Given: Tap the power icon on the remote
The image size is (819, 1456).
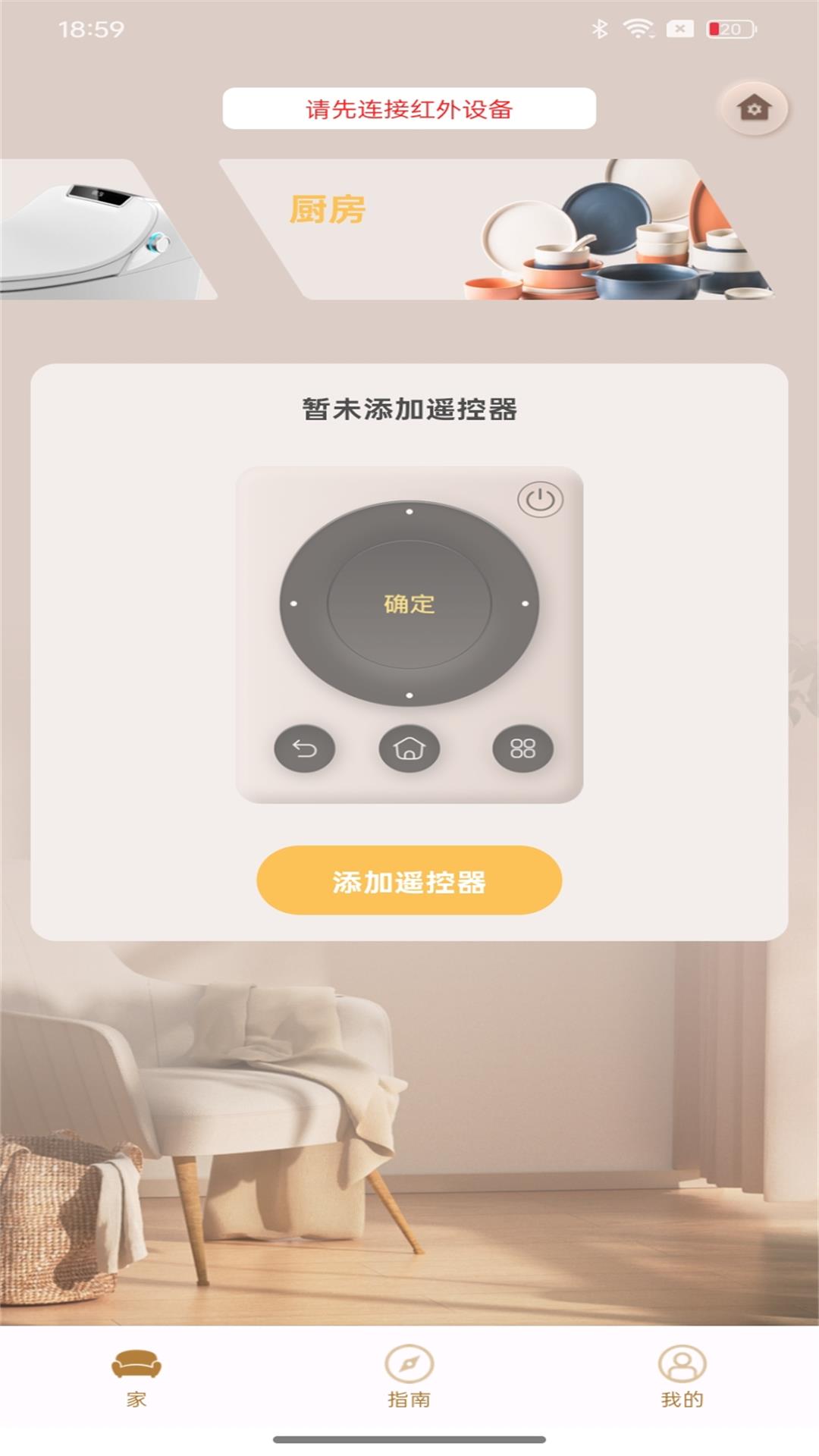Looking at the screenshot, I should [x=540, y=500].
